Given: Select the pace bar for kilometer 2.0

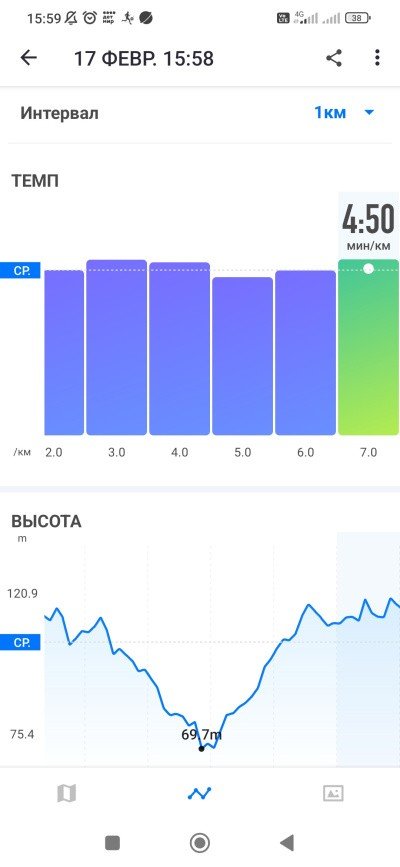Looking at the screenshot, I should point(64,353).
